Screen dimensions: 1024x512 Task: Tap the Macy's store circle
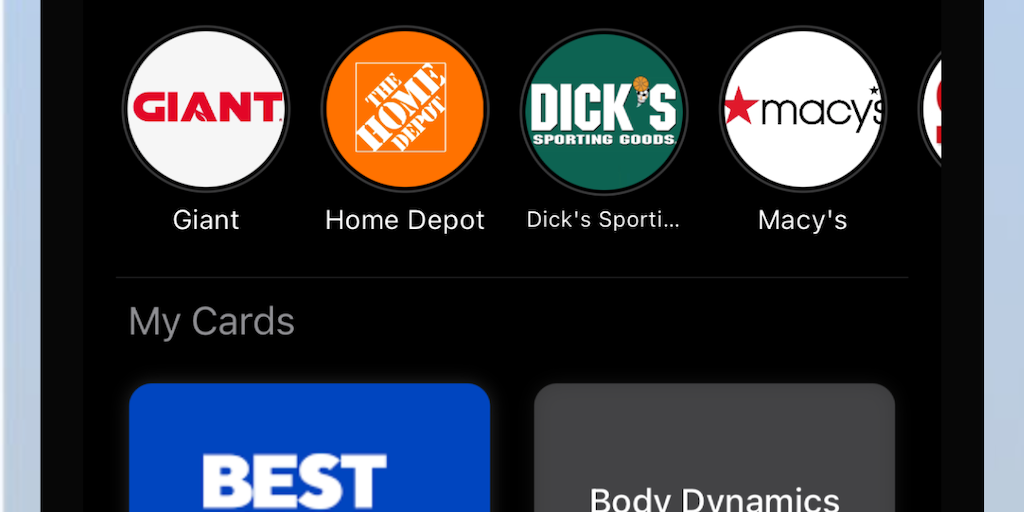point(803,109)
